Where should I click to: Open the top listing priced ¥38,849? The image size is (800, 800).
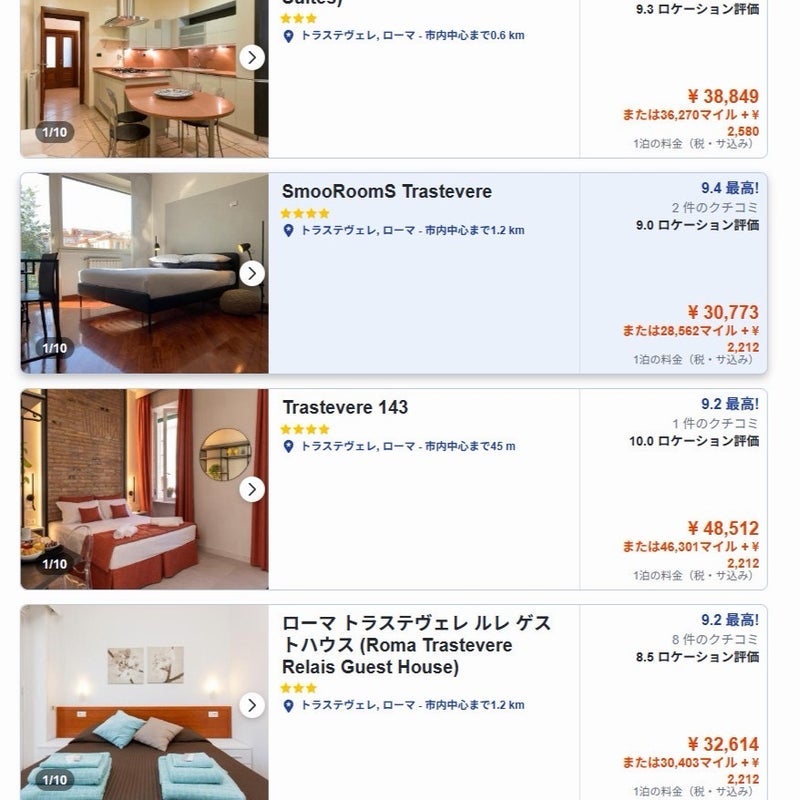click(x=716, y=97)
